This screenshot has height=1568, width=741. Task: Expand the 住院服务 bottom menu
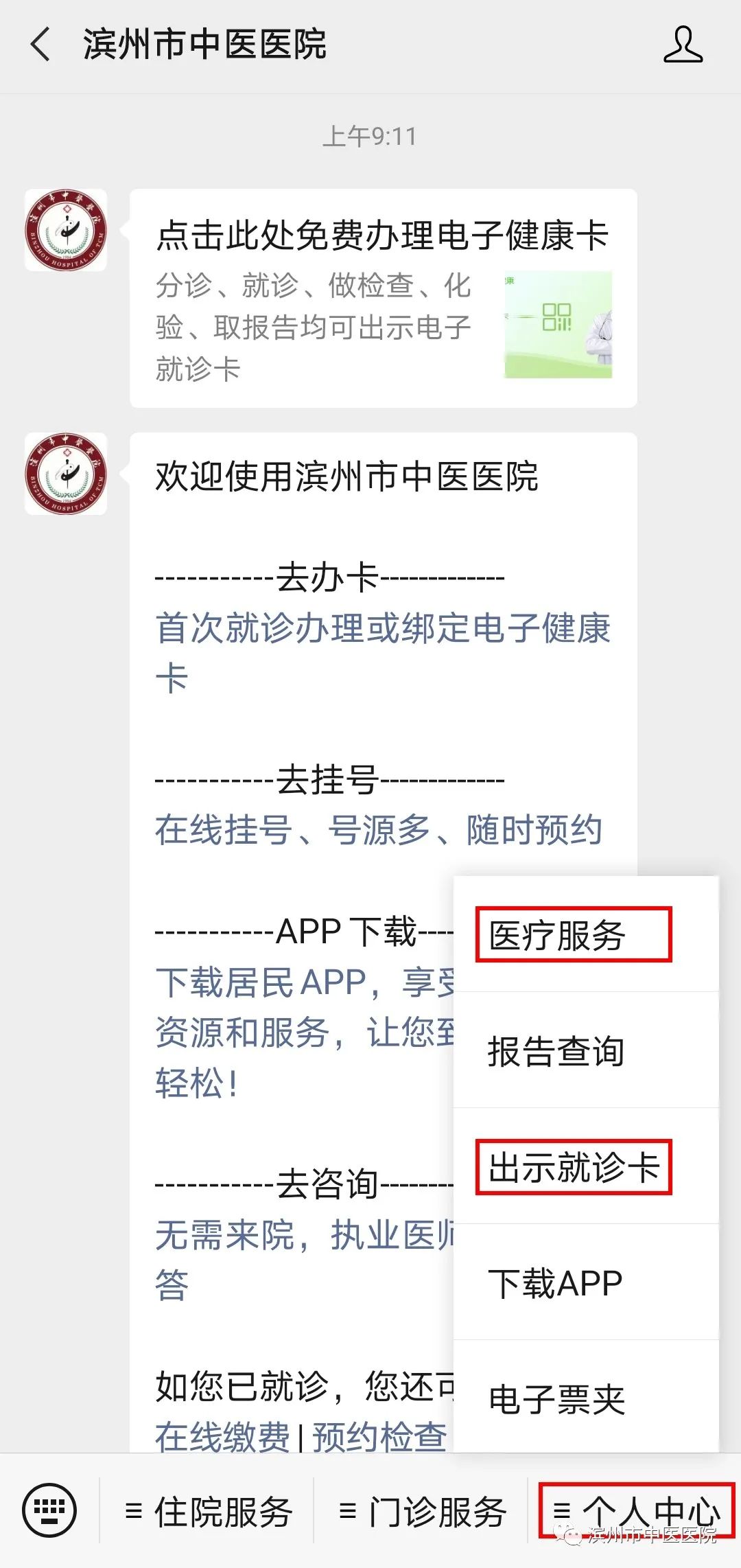click(209, 1512)
